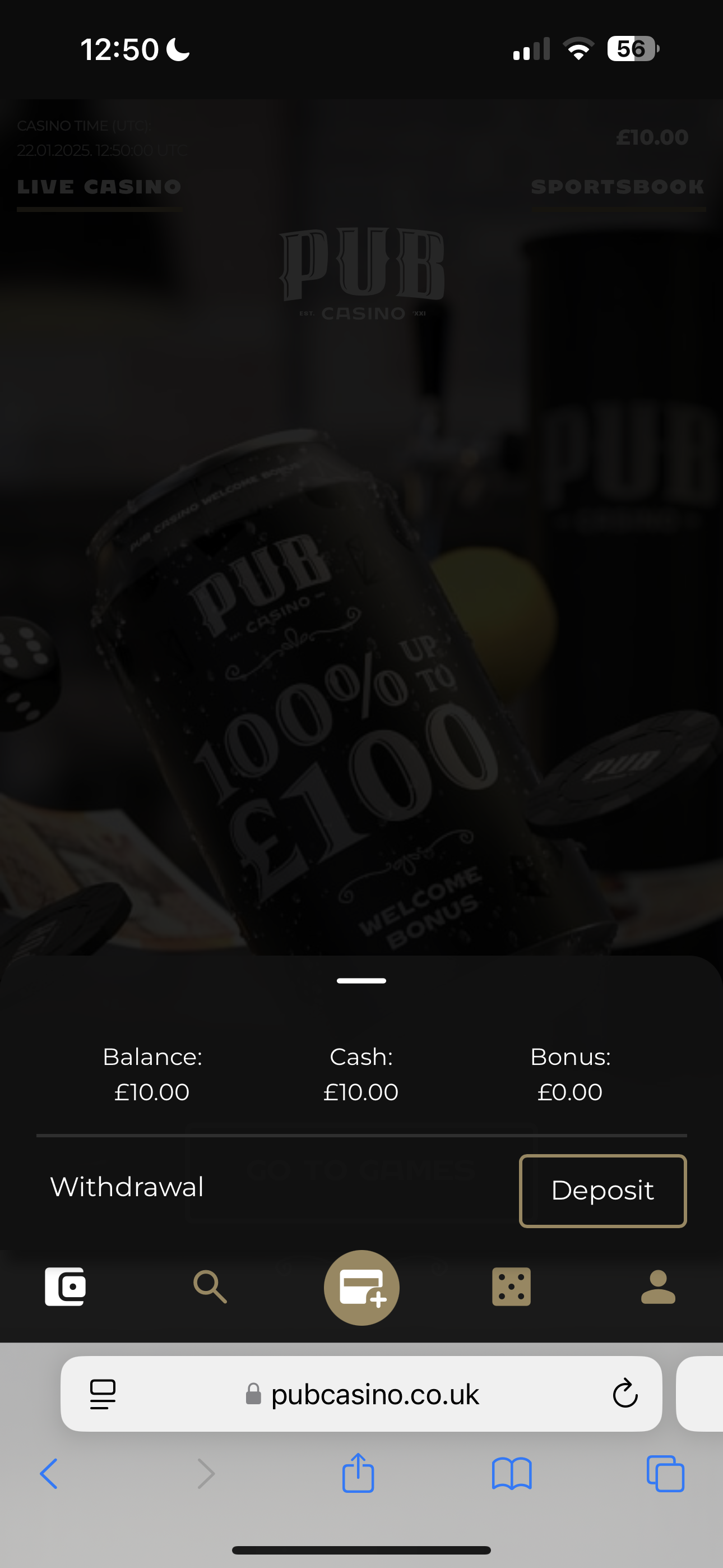Switch to the SPORTSBOOK tab
Image resolution: width=723 pixels, height=1568 pixels.
(618, 186)
